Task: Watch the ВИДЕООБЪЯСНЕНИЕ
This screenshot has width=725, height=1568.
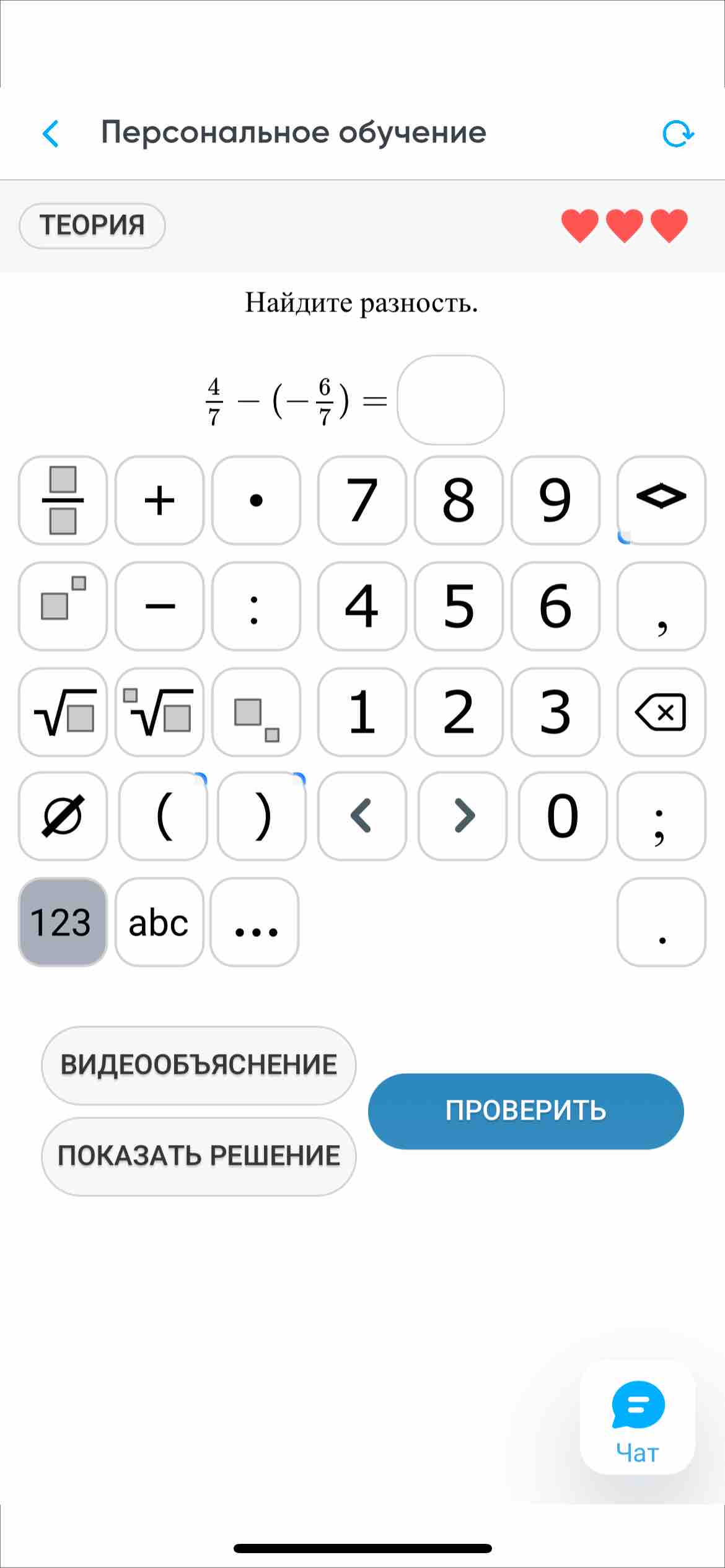Action: tap(199, 1065)
